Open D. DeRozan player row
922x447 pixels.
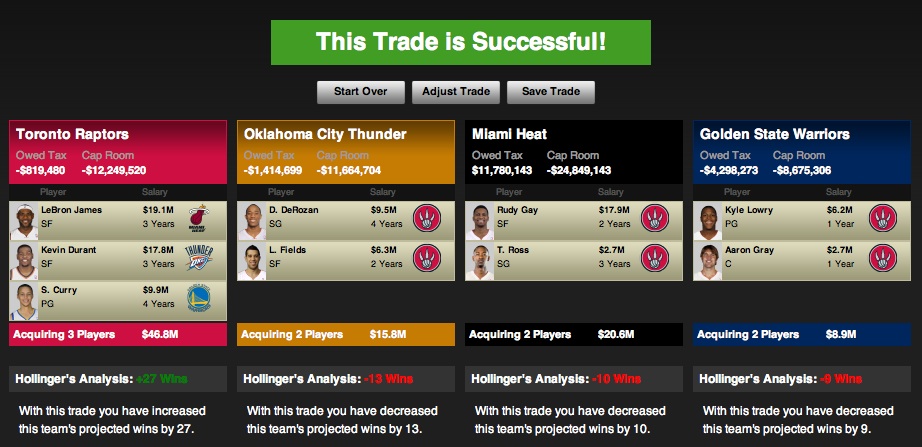346,218
